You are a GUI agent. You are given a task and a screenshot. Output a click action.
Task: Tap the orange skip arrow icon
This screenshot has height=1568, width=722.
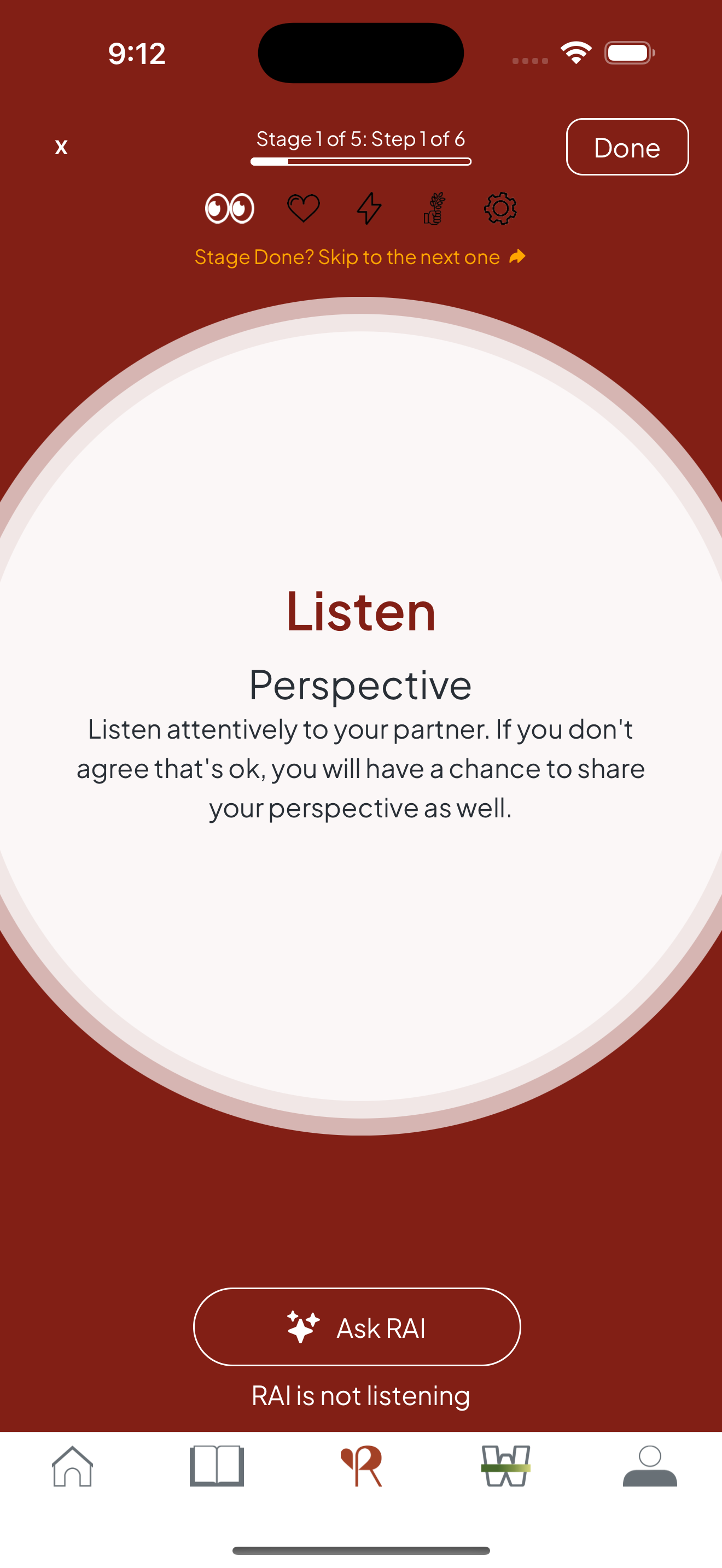pos(516,256)
